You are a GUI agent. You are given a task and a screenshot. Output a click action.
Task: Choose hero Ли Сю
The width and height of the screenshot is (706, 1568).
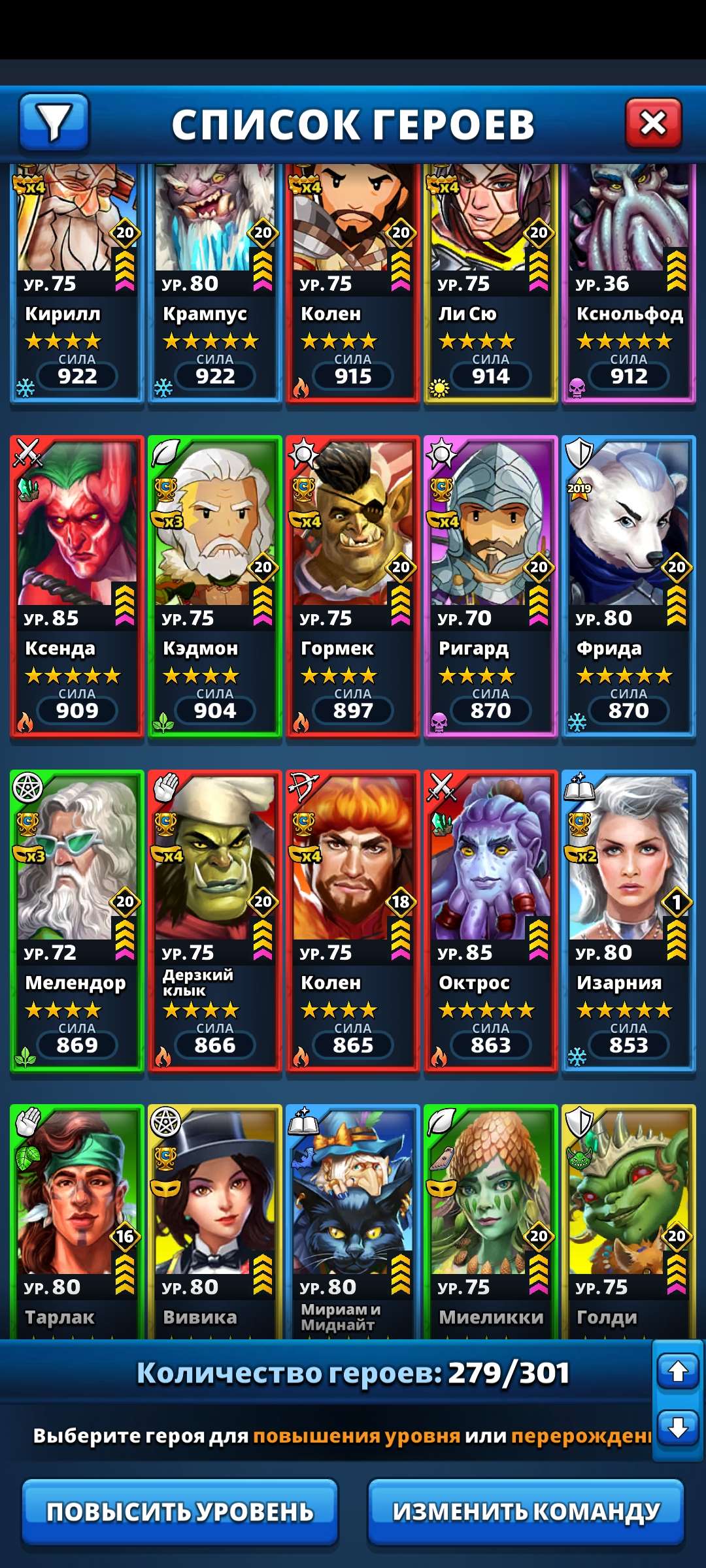tap(491, 281)
